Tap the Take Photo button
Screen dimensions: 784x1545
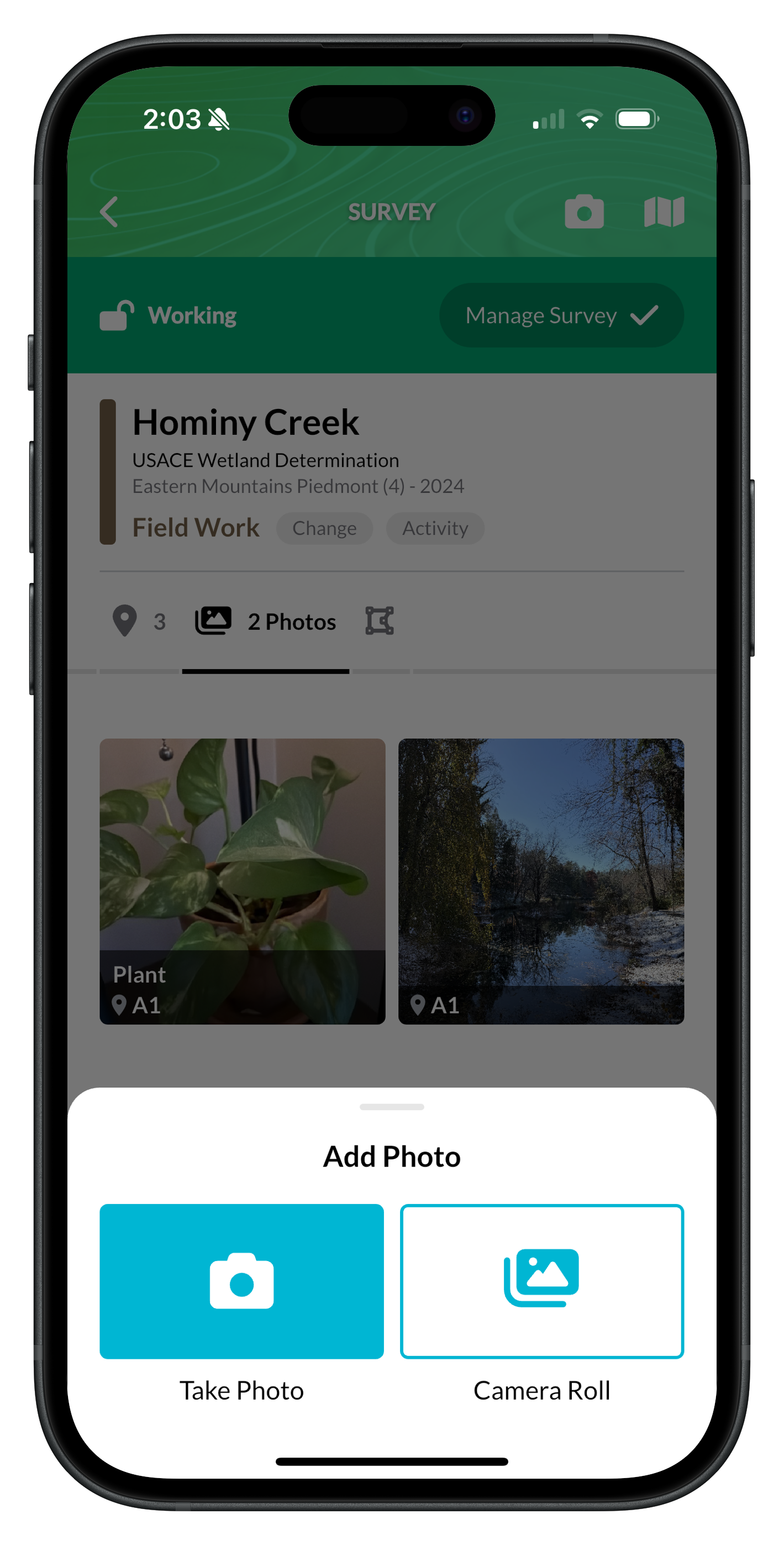pos(241,1280)
